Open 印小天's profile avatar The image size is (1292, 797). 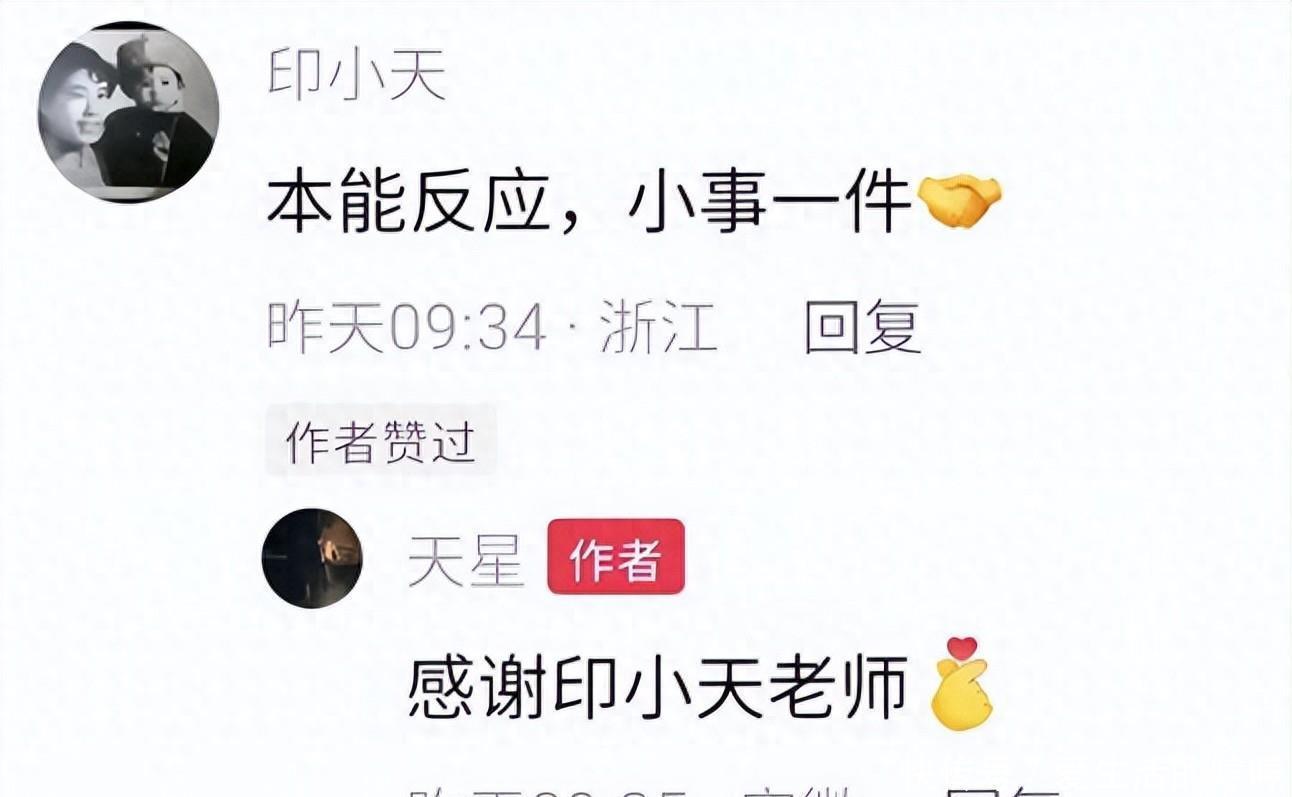(128, 110)
